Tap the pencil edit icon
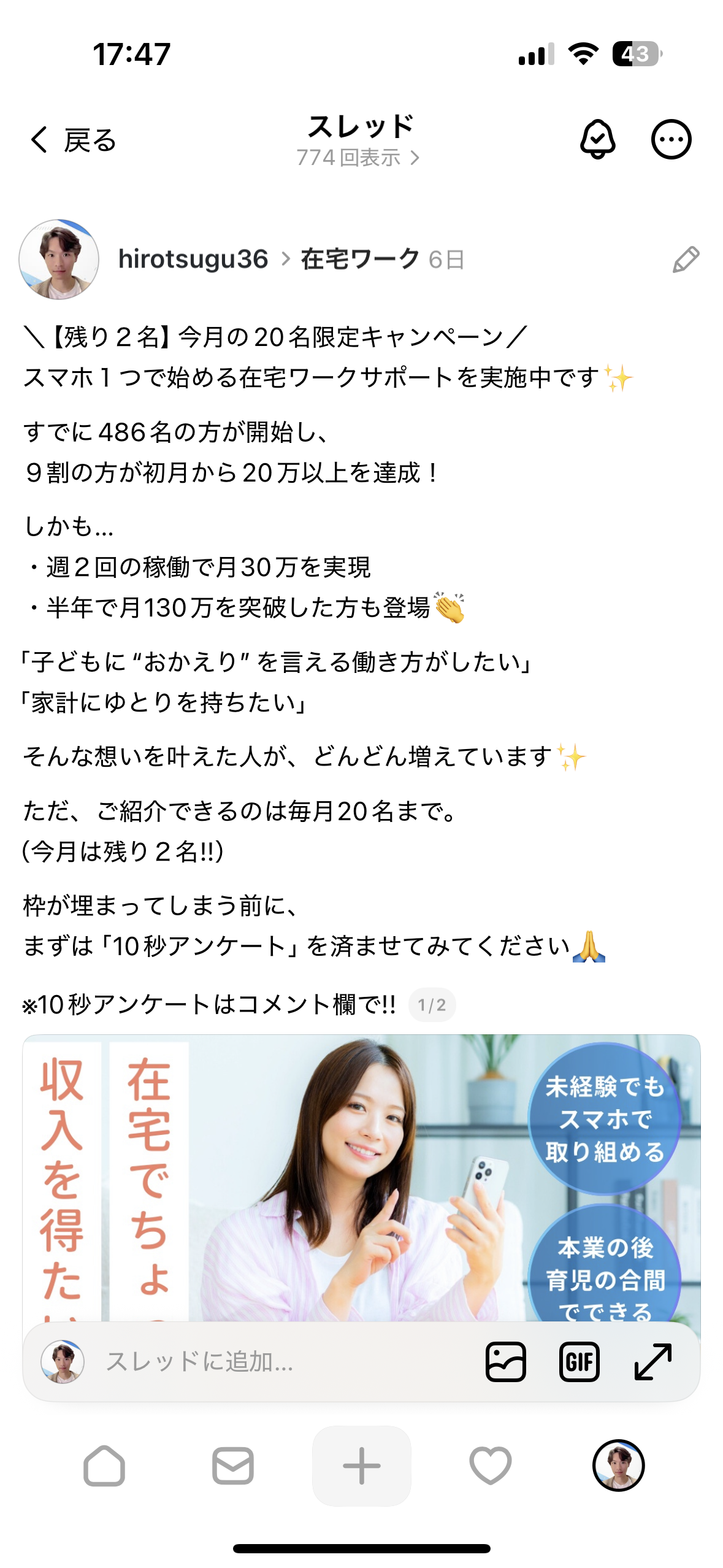Image resolution: width=723 pixels, height=1568 pixels. (686, 259)
